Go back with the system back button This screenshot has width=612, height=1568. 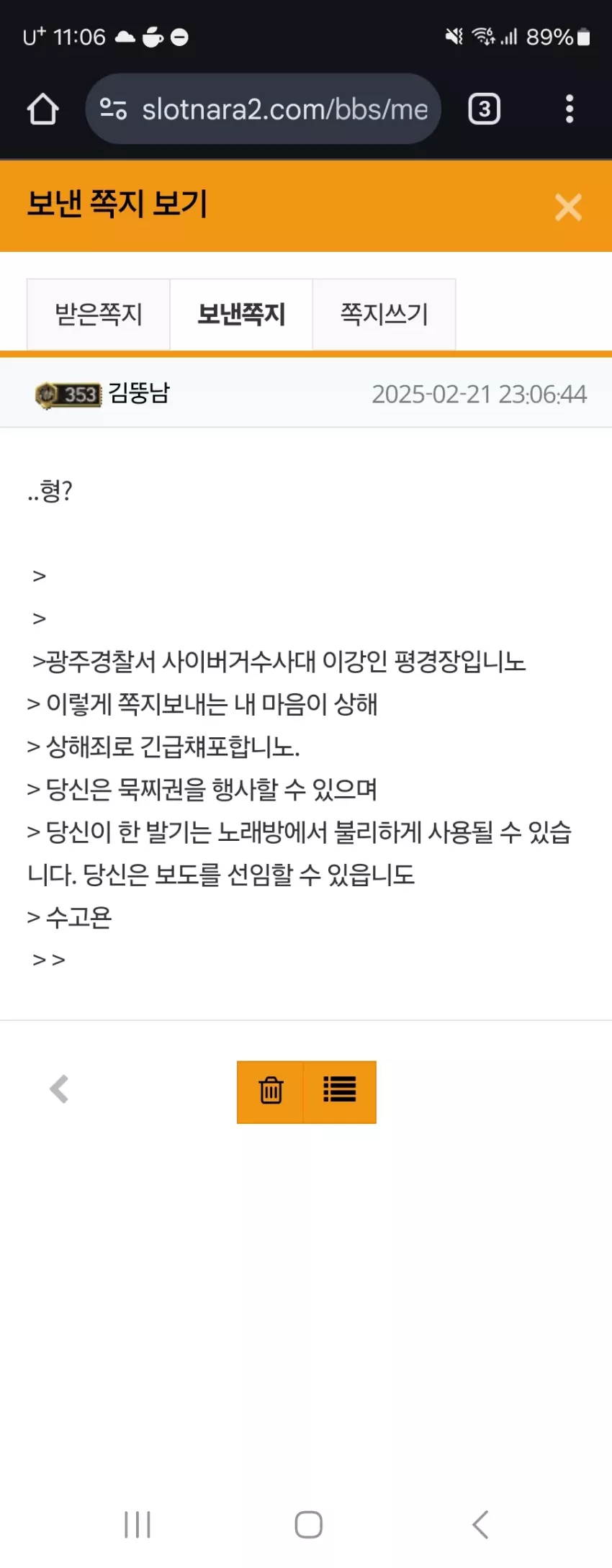click(x=480, y=1524)
